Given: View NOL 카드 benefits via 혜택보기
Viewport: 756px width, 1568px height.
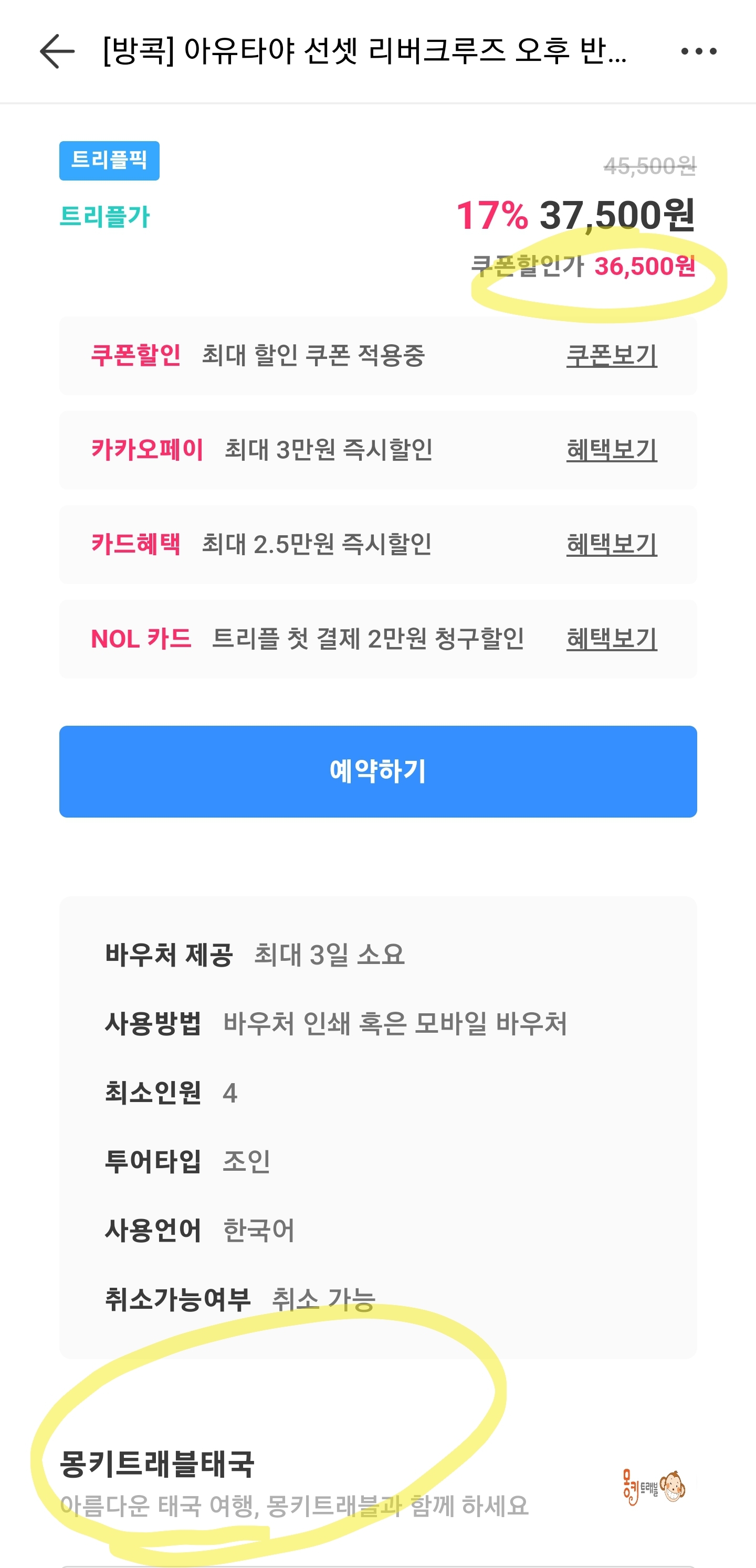Looking at the screenshot, I should click(611, 639).
